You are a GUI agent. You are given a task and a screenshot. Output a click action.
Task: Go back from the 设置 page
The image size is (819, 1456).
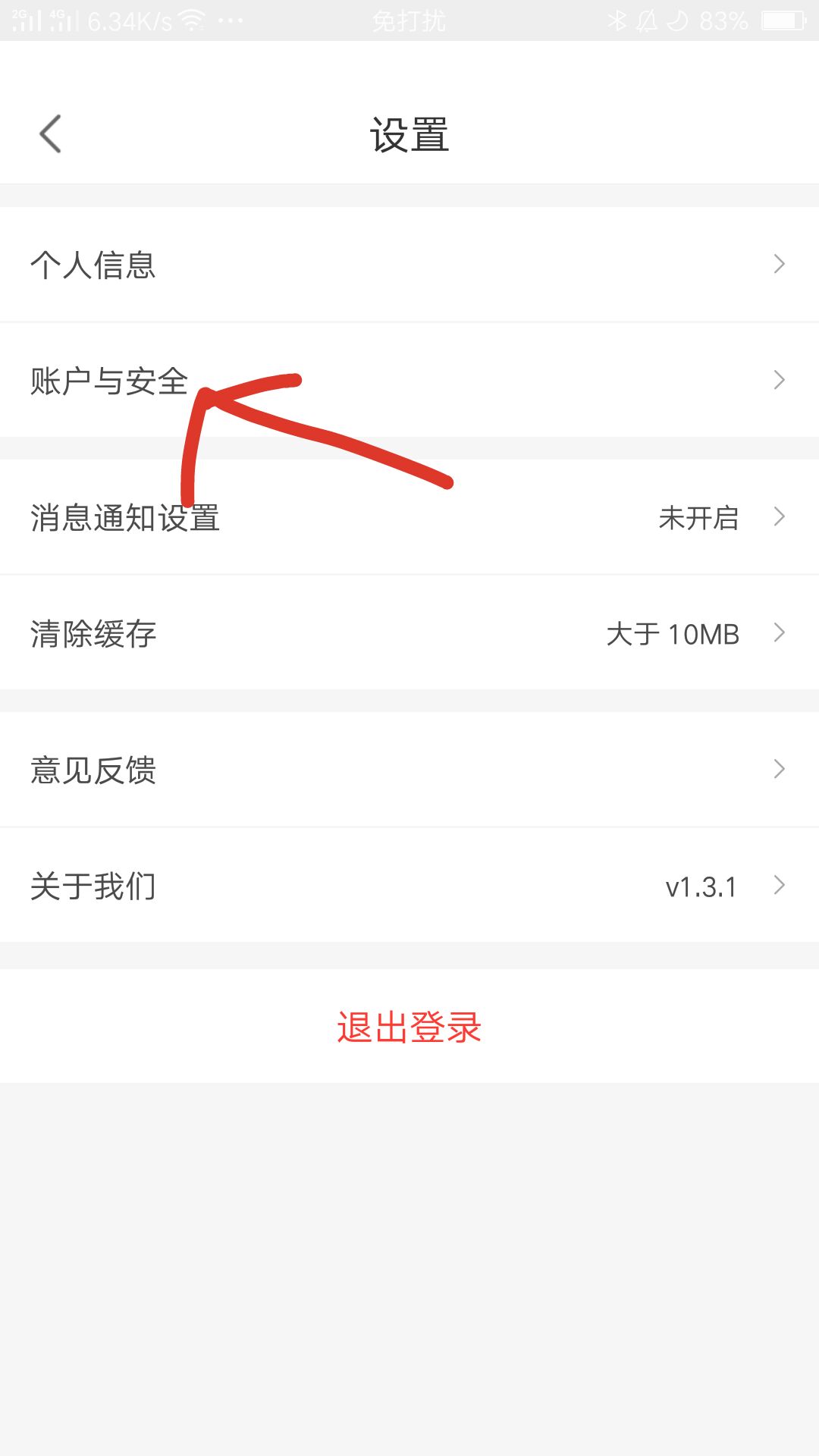pos(50,134)
